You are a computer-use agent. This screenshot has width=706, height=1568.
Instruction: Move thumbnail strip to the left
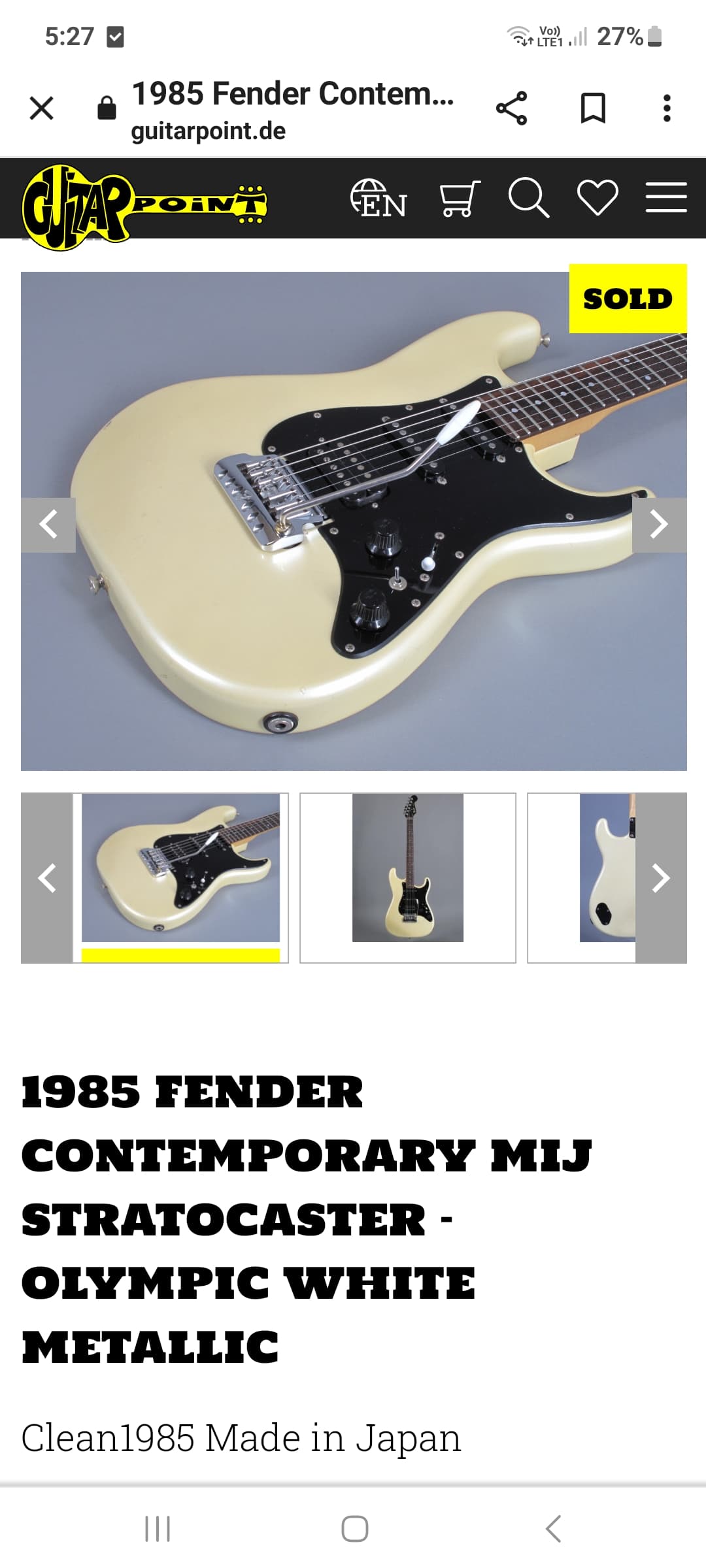click(x=46, y=877)
